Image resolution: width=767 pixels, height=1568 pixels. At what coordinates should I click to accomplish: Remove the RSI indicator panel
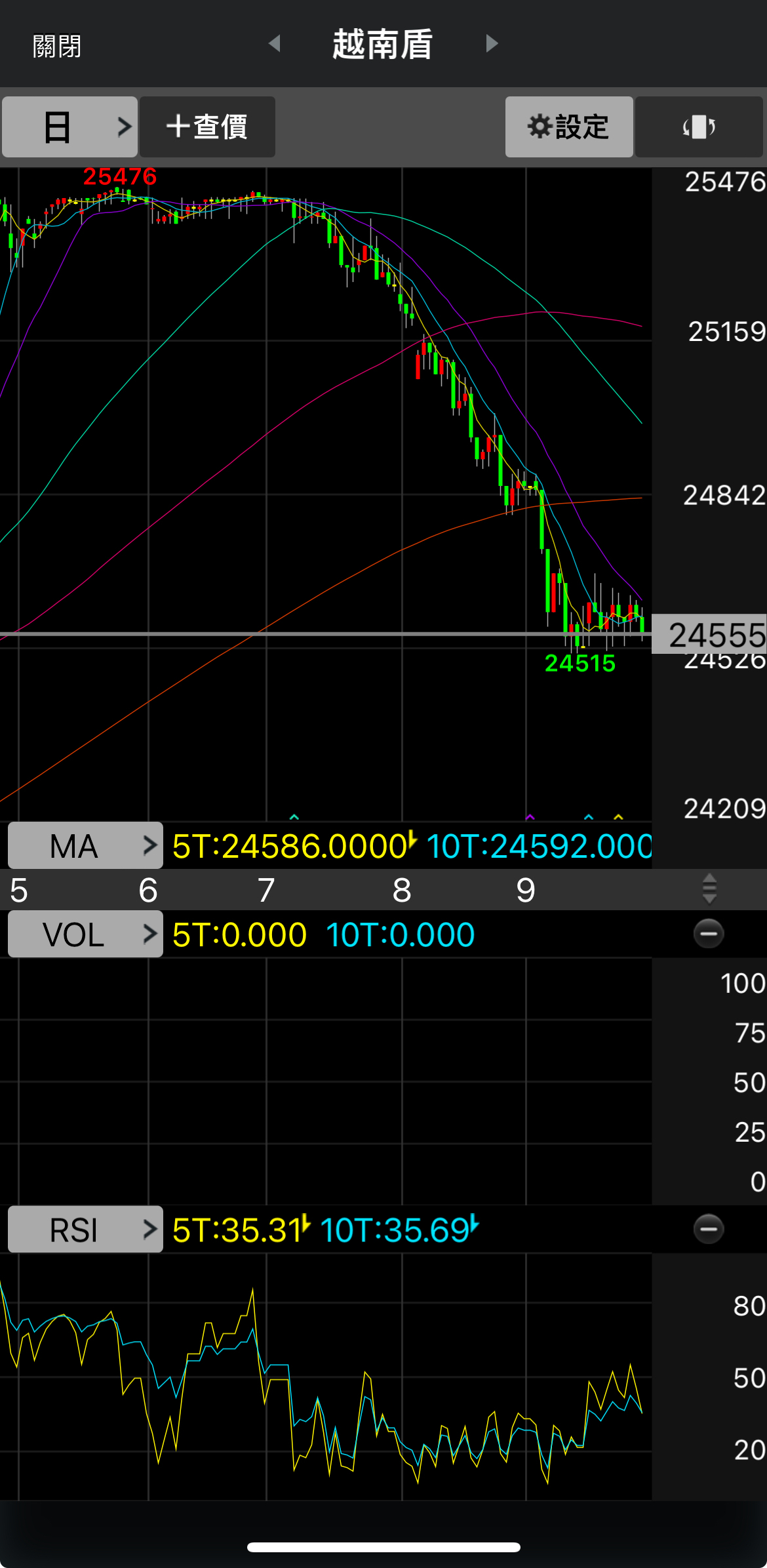tap(709, 1228)
